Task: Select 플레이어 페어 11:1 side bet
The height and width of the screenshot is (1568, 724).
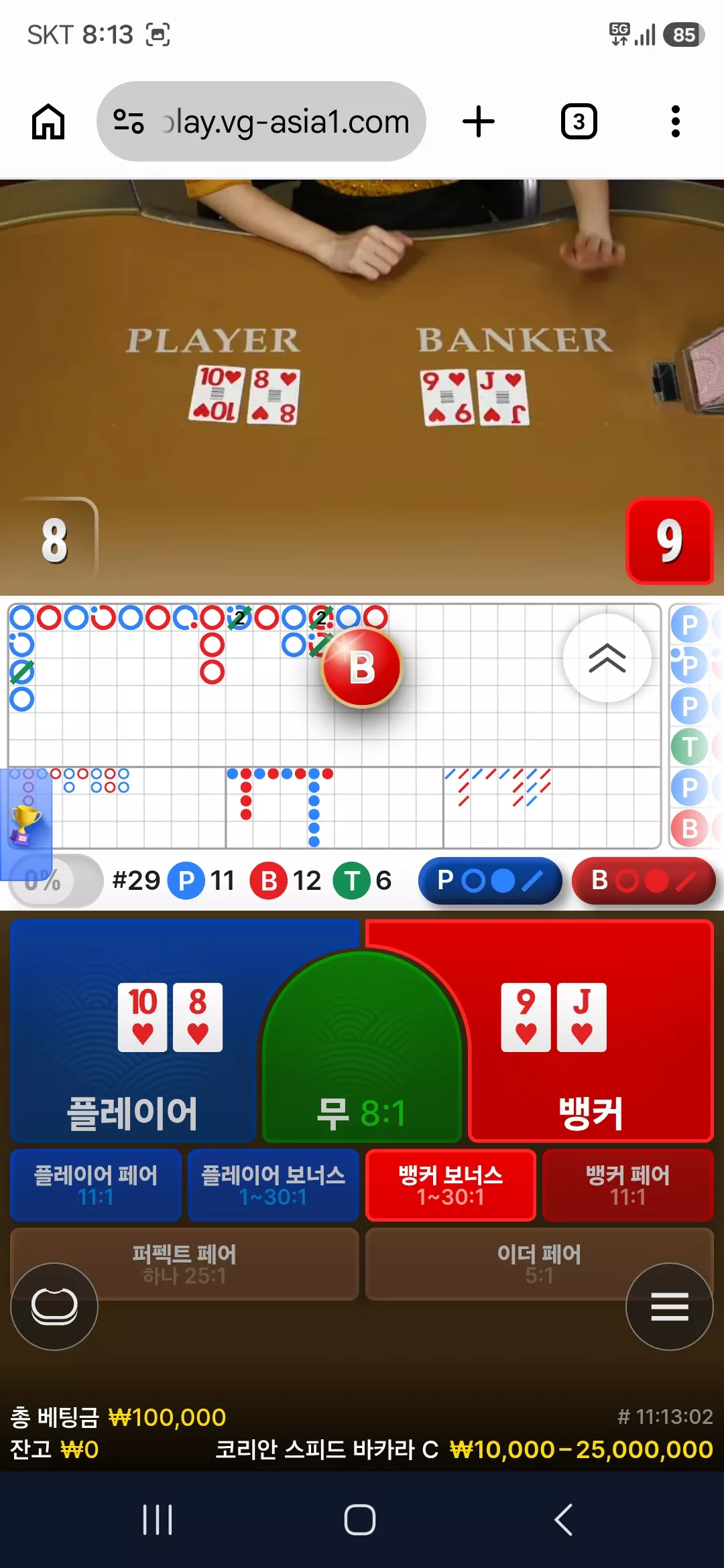Action: [96, 1185]
